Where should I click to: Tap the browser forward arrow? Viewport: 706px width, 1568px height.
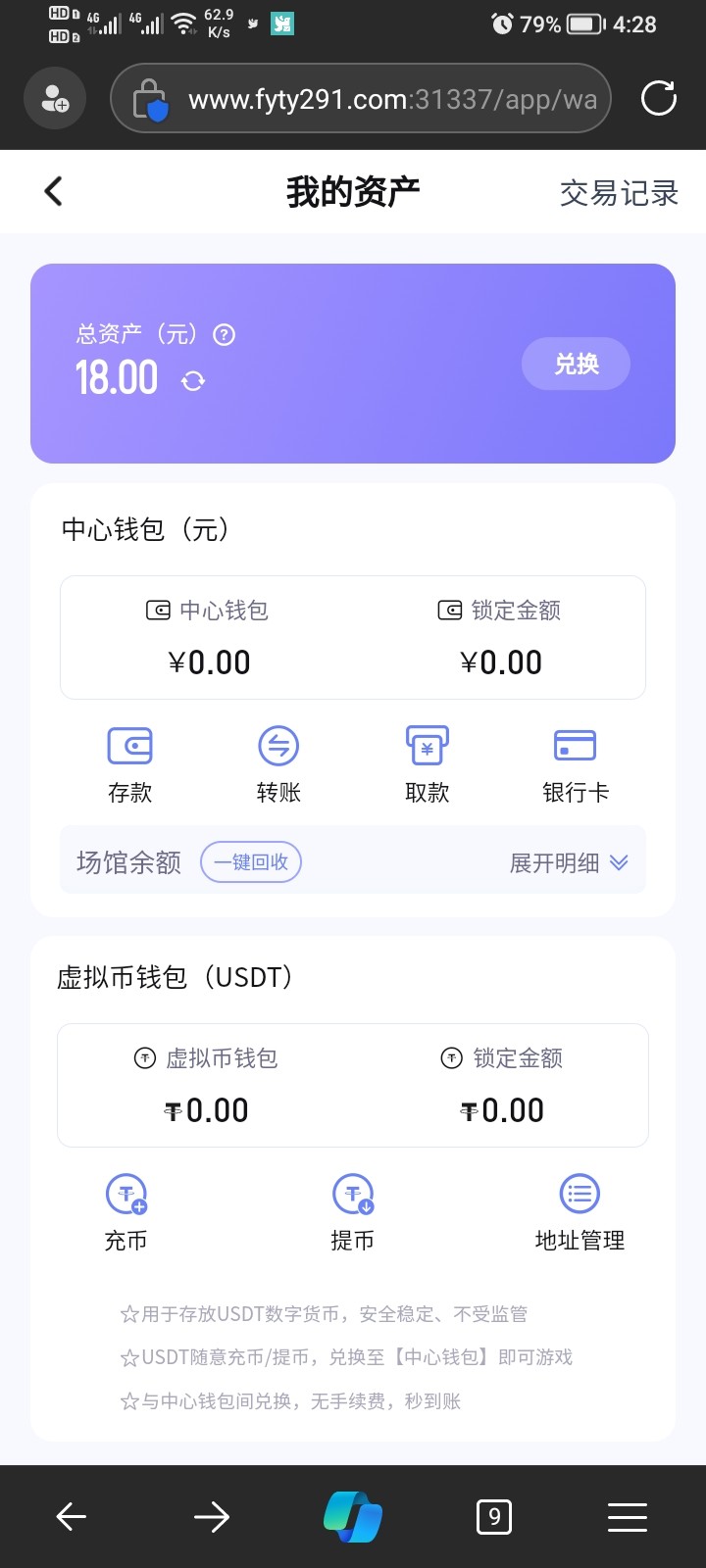pos(212,1517)
